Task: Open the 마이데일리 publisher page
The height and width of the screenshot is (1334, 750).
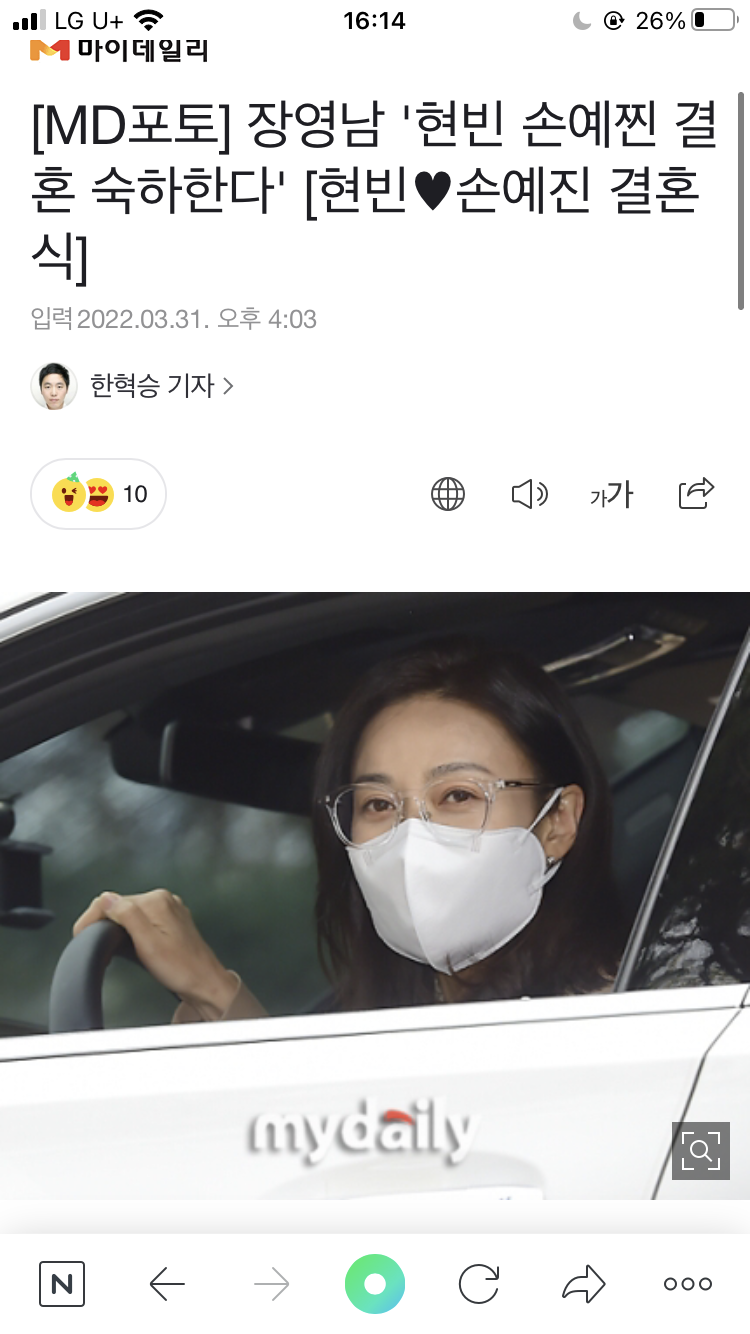Action: [x=119, y=48]
